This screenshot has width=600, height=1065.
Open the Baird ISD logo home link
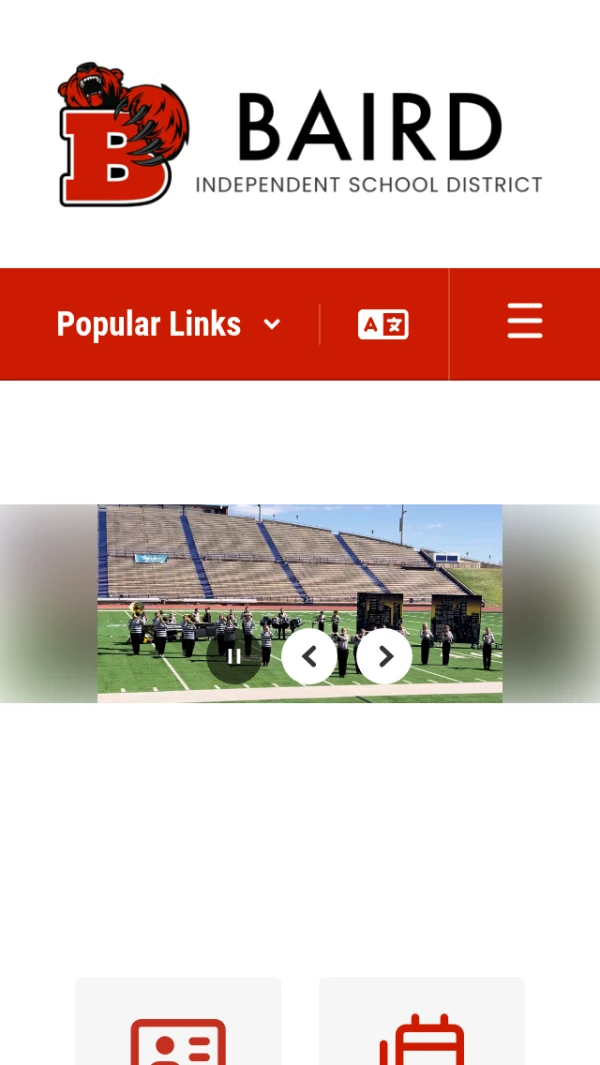coord(300,134)
